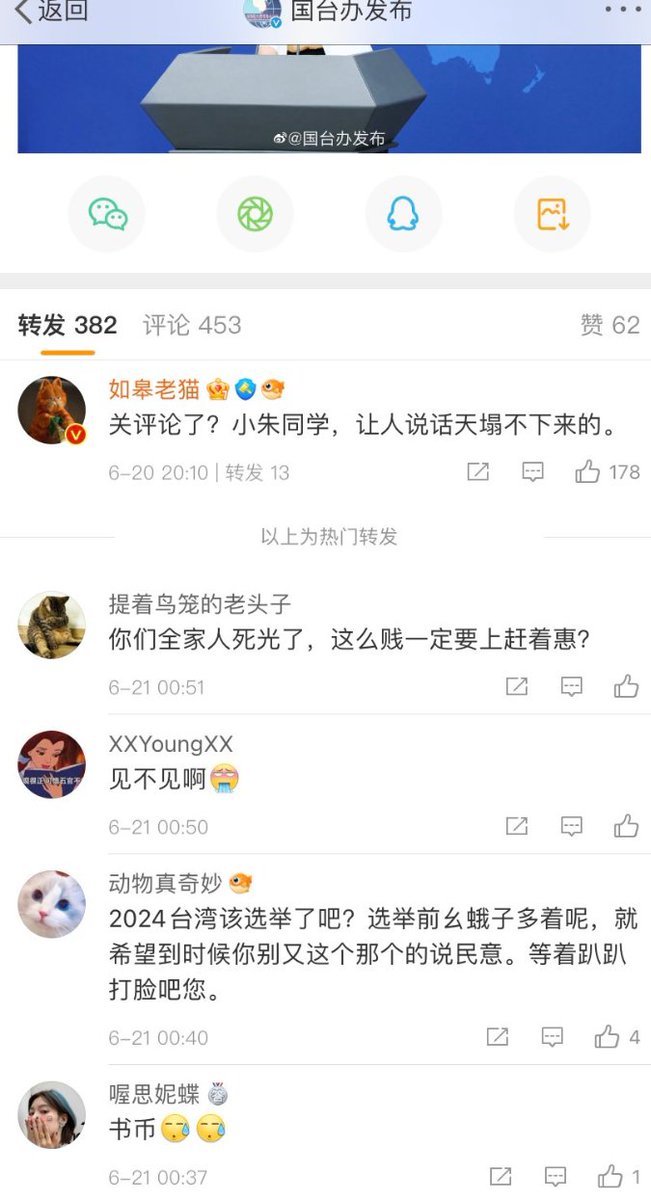The image size is (651, 1200).
Task: Share to QQ icon
Action: 403,214
